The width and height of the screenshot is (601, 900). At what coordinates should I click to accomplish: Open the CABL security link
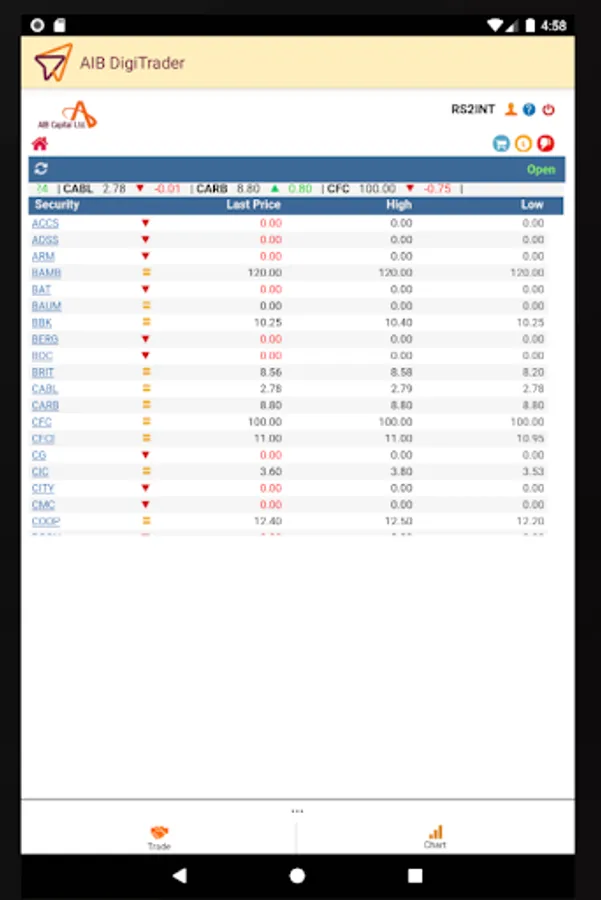pos(45,388)
